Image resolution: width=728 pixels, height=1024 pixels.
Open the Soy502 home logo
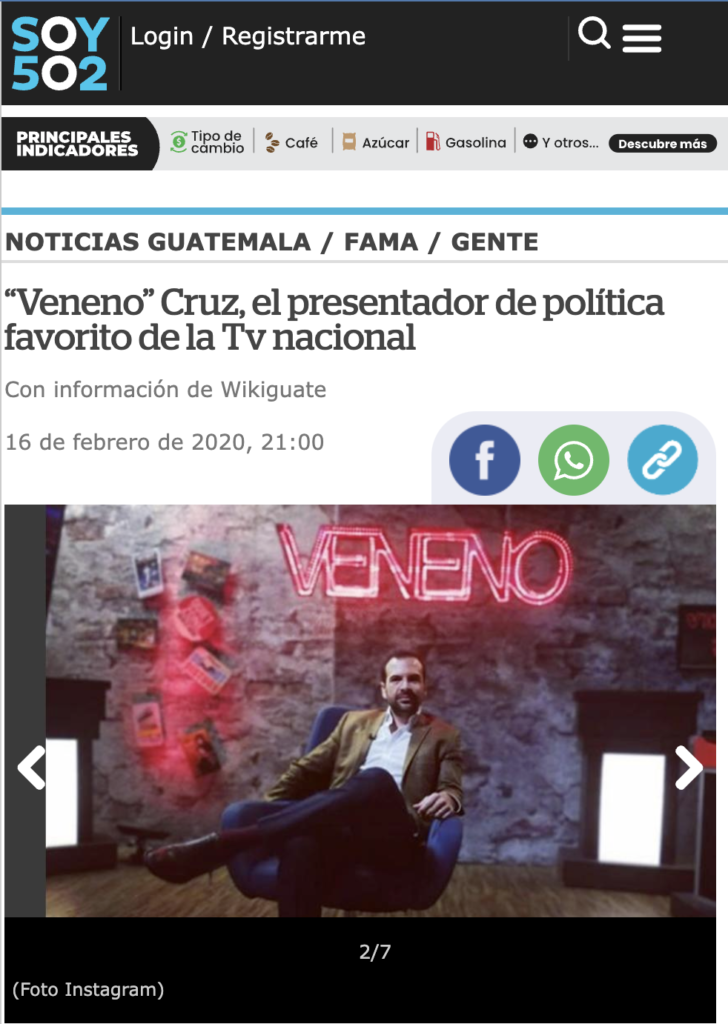(59, 54)
